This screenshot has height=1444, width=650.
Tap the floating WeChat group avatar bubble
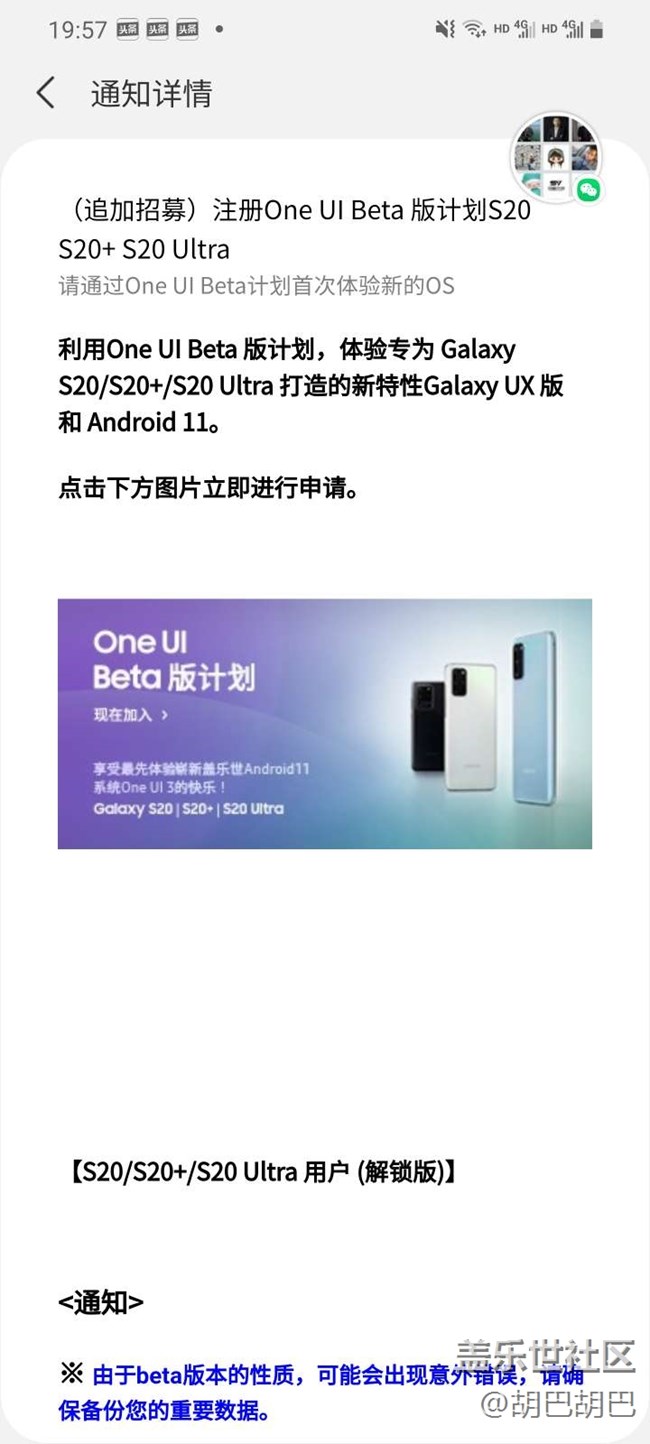(x=557, y=157)
